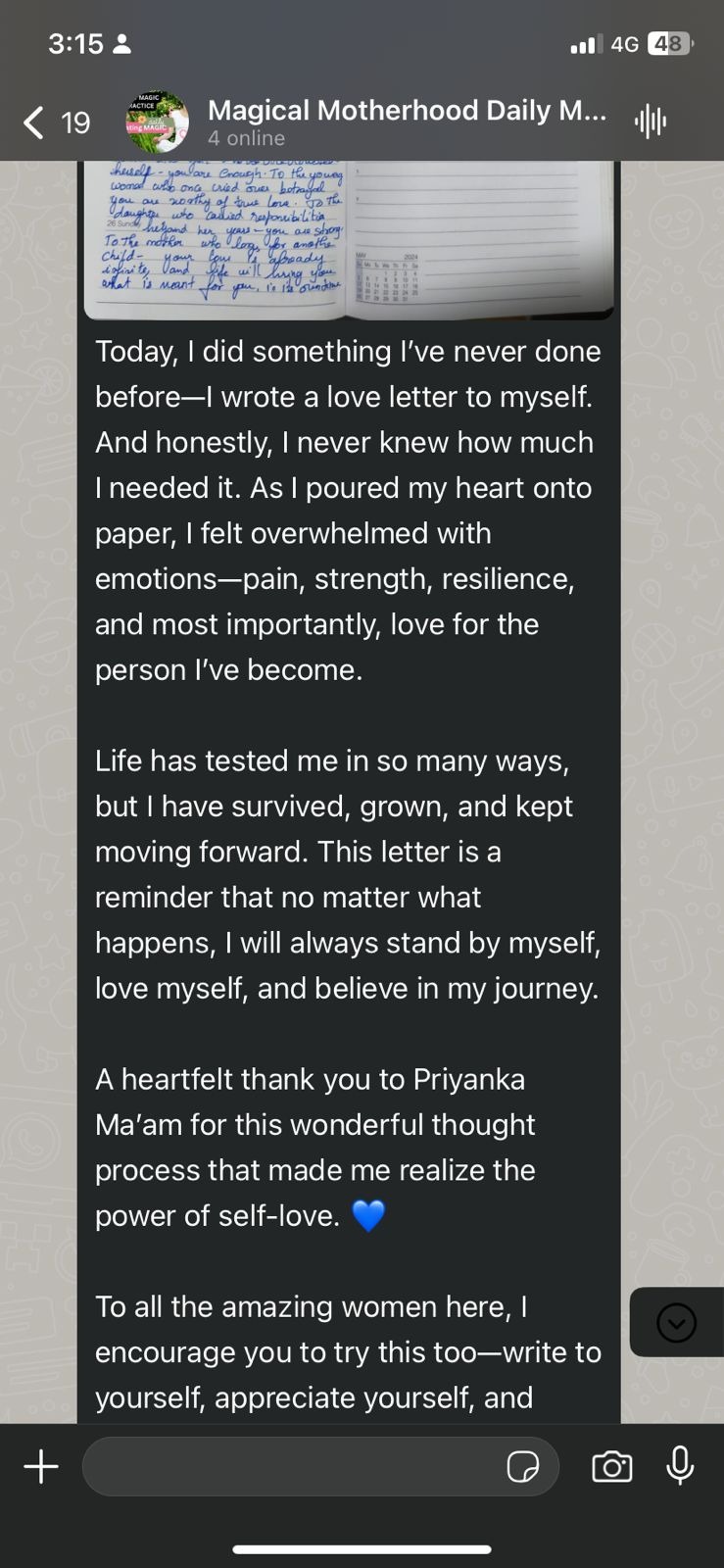Start a group voice chat
Viewport: 724px width, 1568px height.
pos(651,122)
